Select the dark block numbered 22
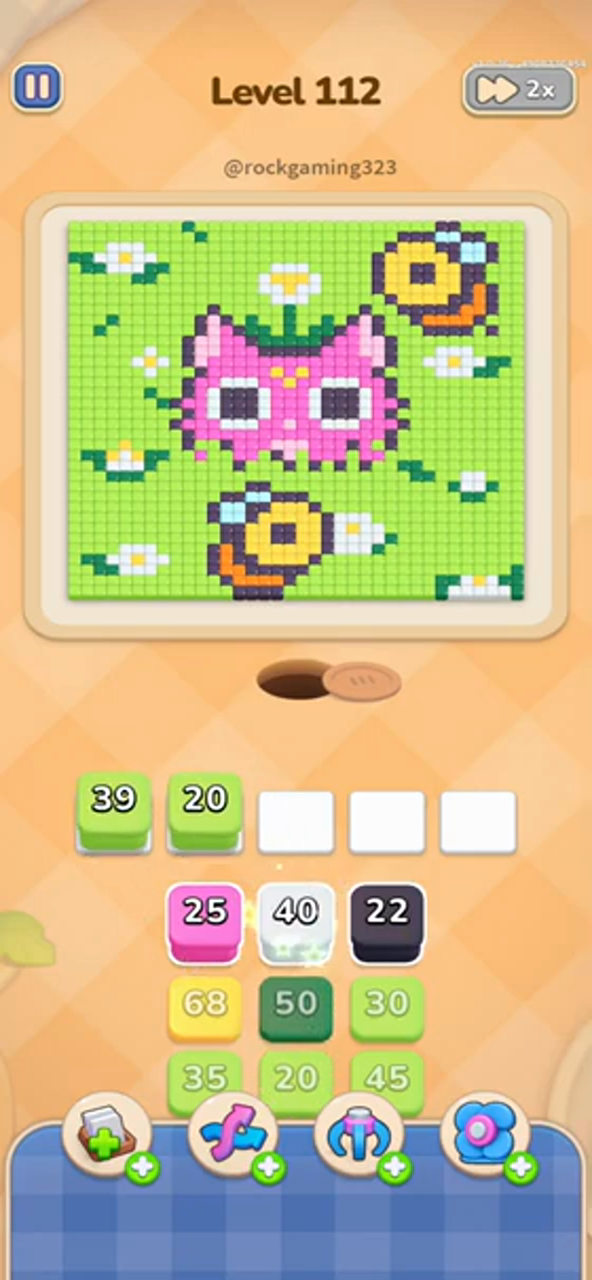 click(387, 923)
